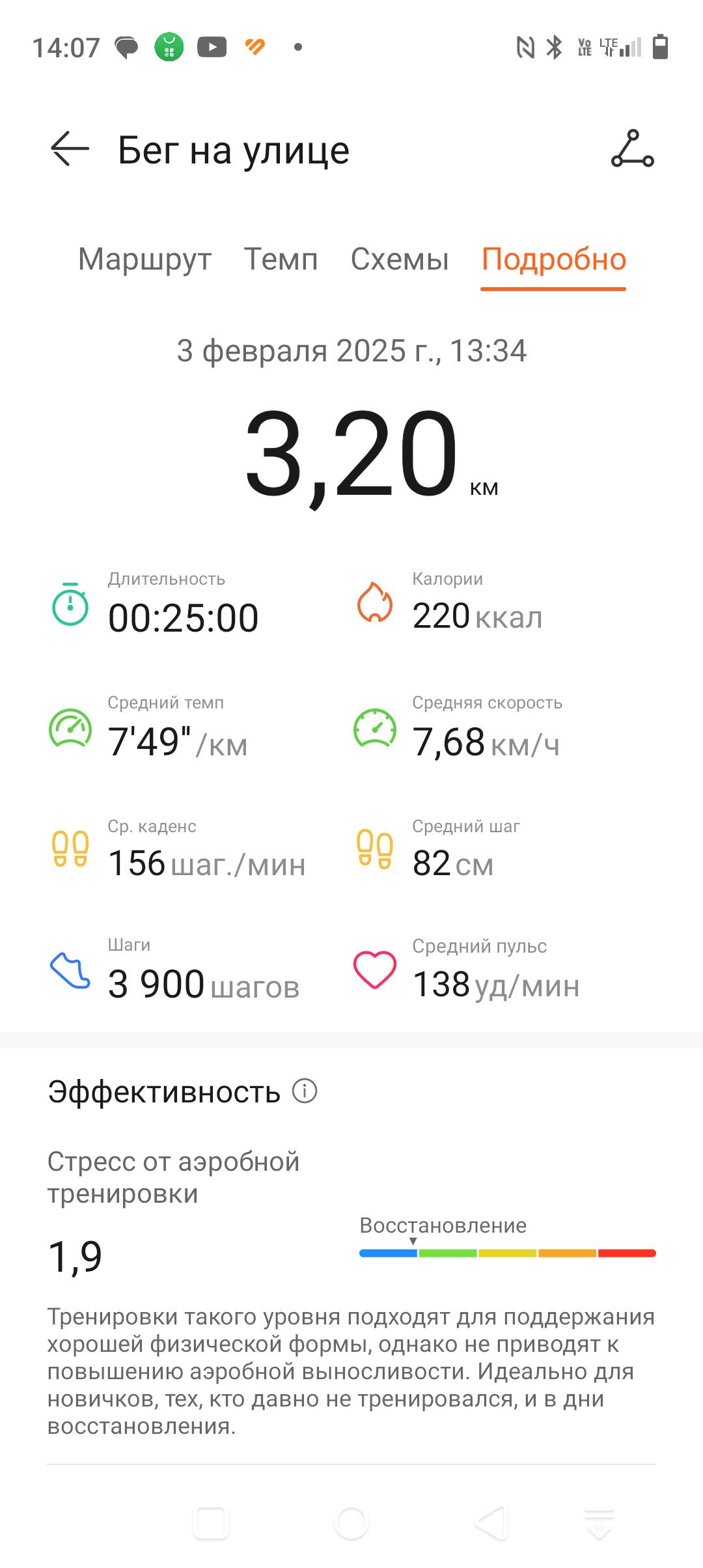Tap the system back button in navigation bar

tap(493, 1523)
